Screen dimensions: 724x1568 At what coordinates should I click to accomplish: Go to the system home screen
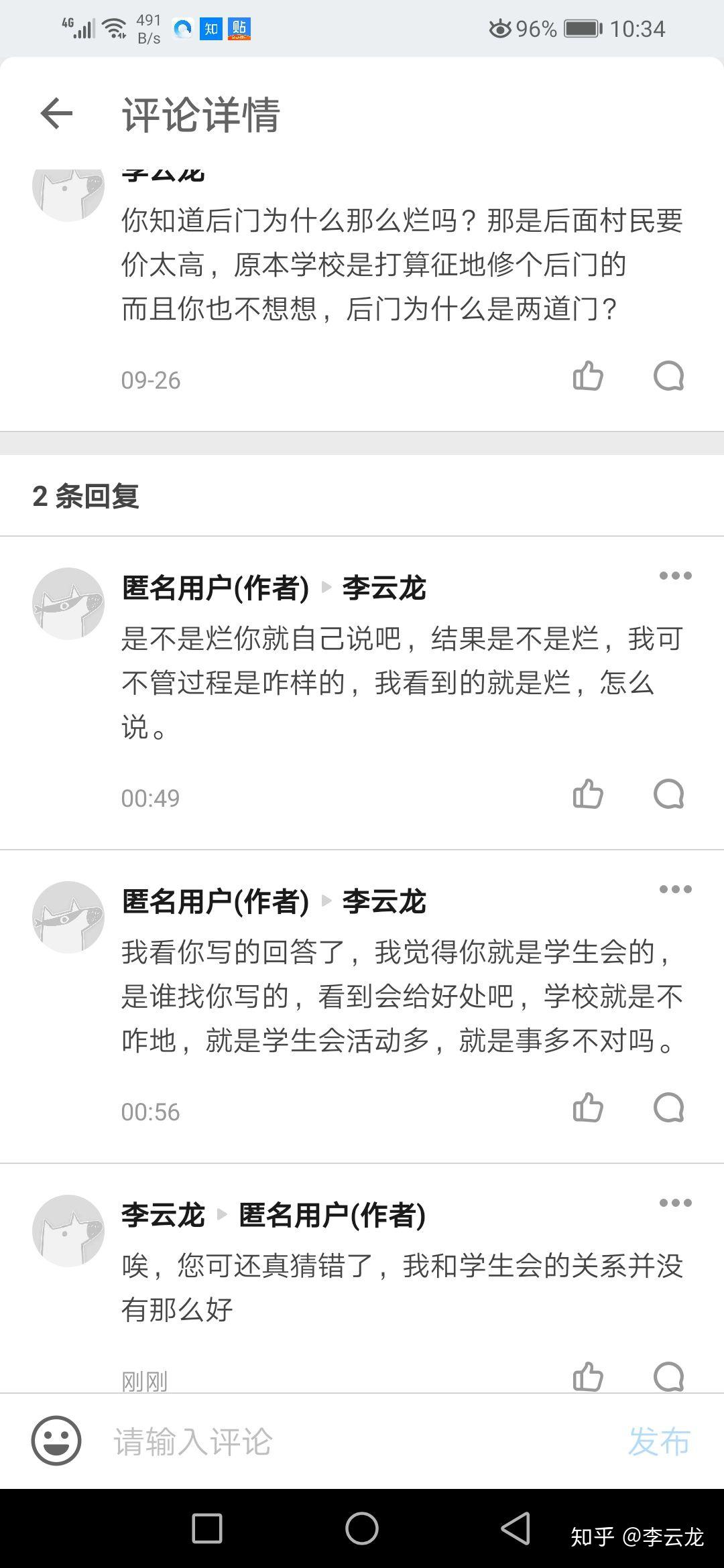[x=362, y=1529]
